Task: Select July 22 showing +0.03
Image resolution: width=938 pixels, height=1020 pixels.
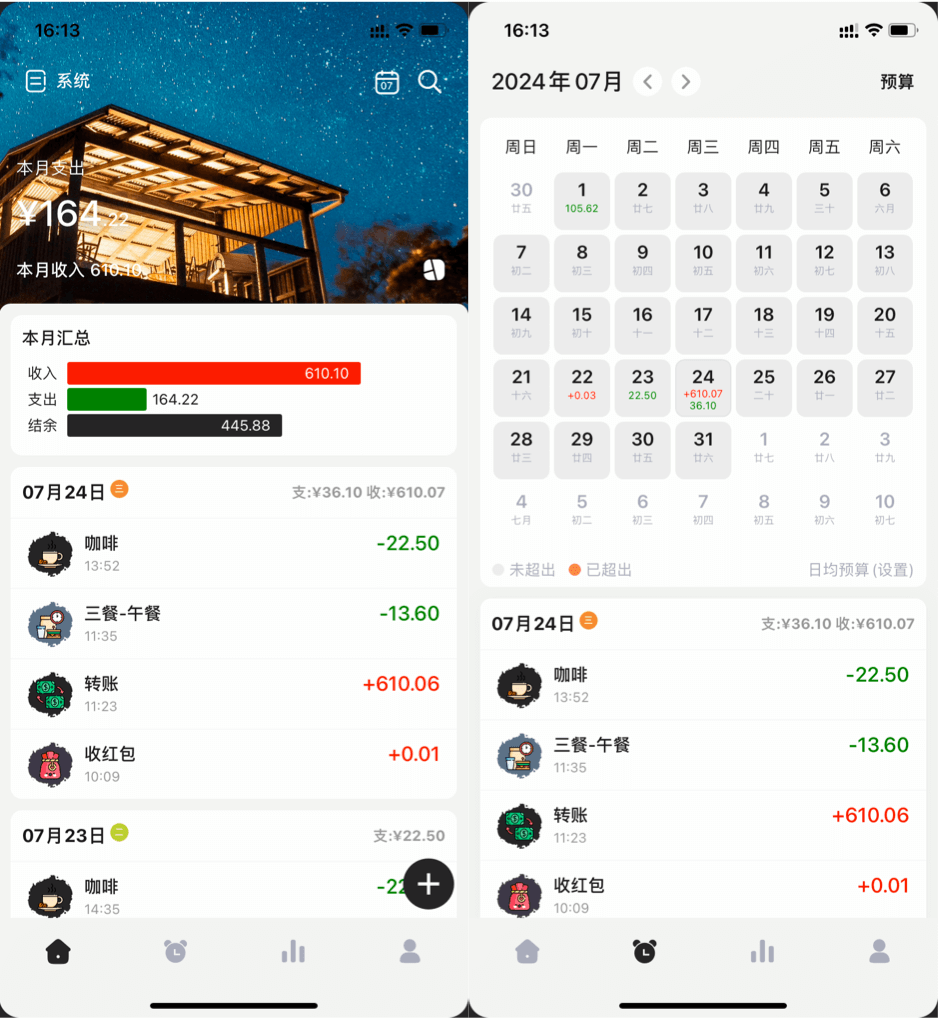Action: pyautogui.click(x=582, y=386)
